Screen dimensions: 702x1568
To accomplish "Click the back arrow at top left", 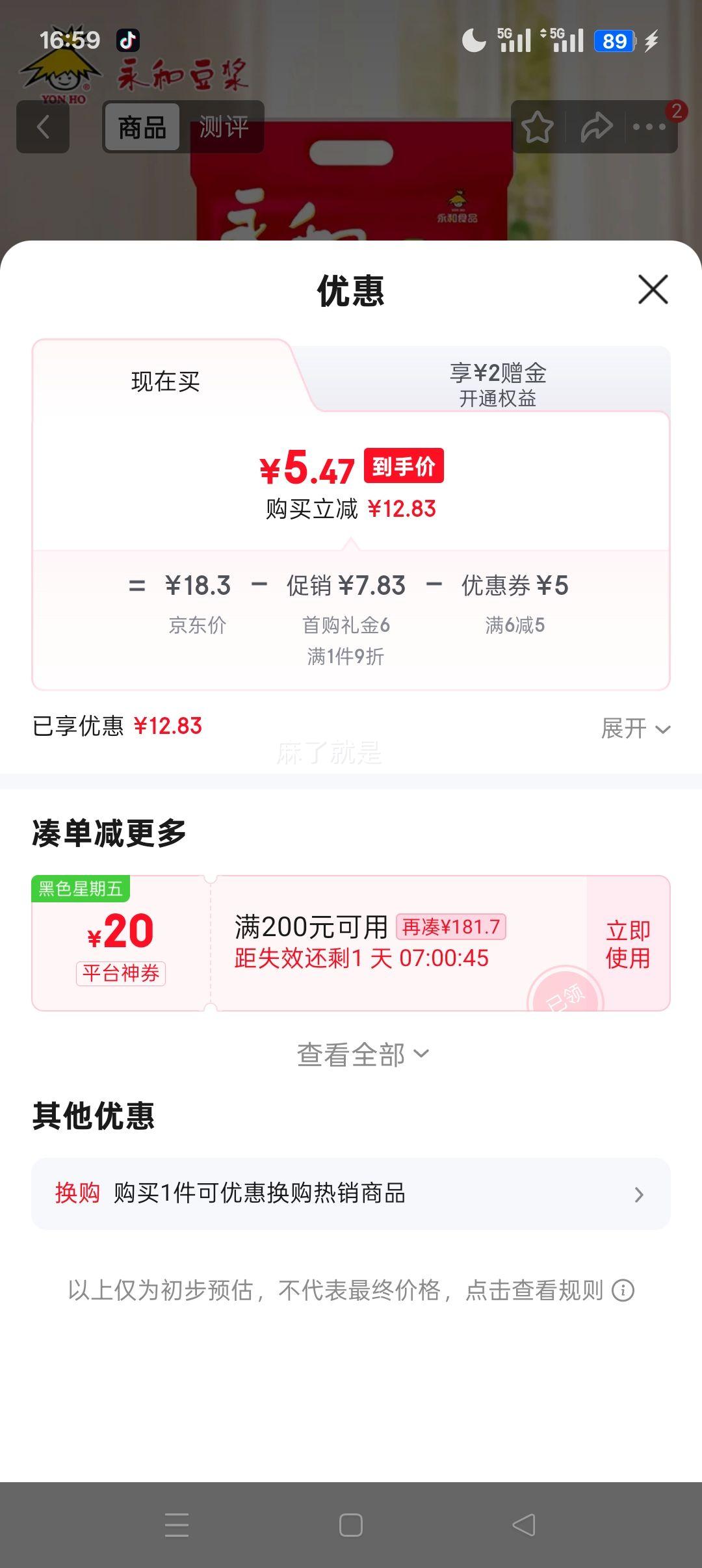I will (43, 127).
